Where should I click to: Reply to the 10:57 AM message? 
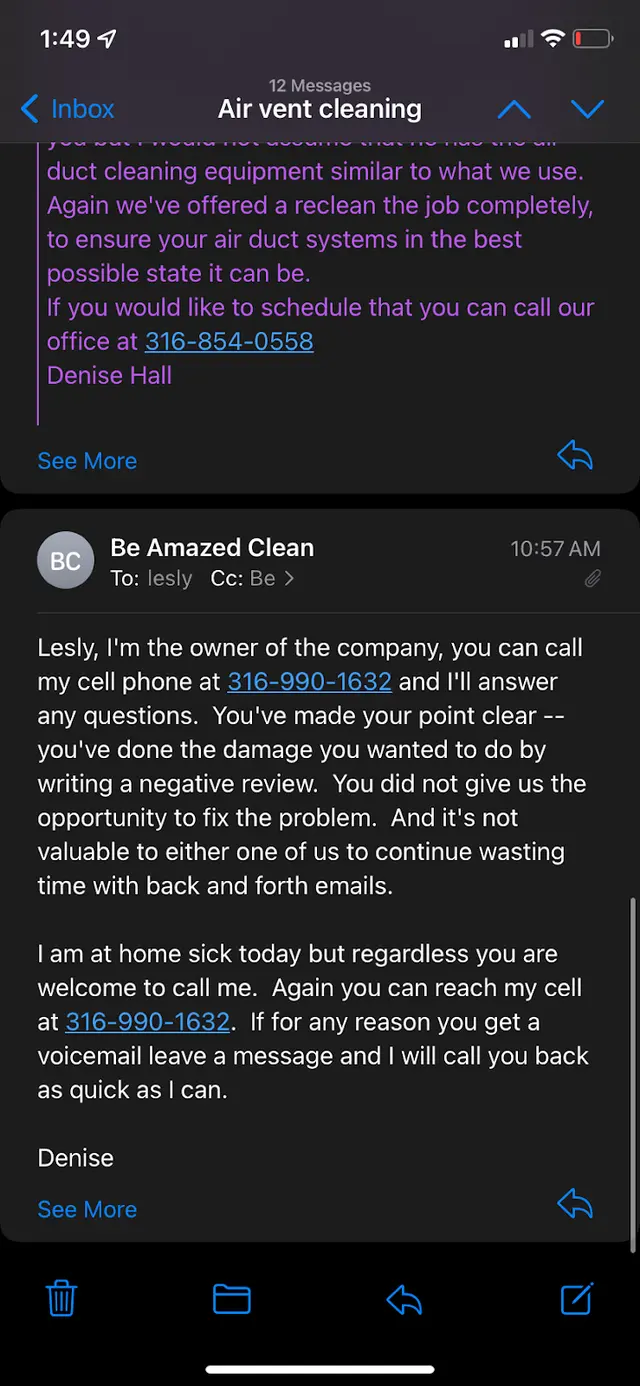click(575, 1205)
